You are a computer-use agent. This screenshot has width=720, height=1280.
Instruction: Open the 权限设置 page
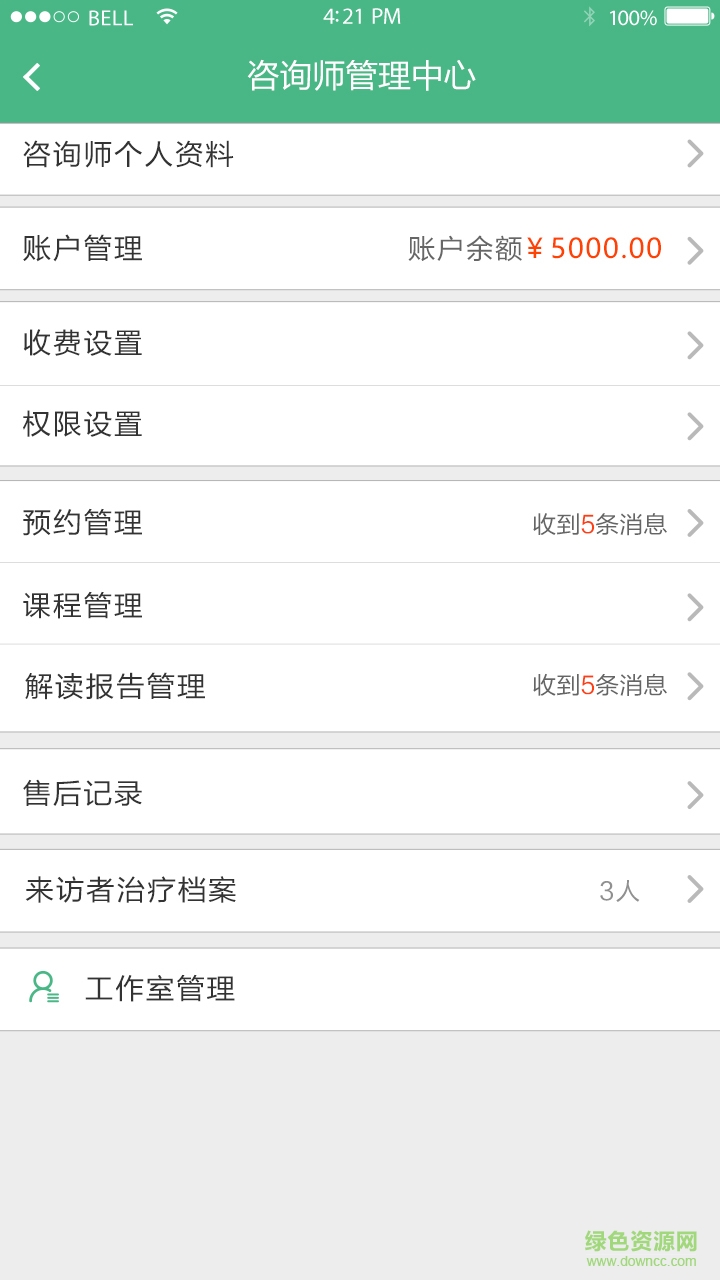[360, 425]
